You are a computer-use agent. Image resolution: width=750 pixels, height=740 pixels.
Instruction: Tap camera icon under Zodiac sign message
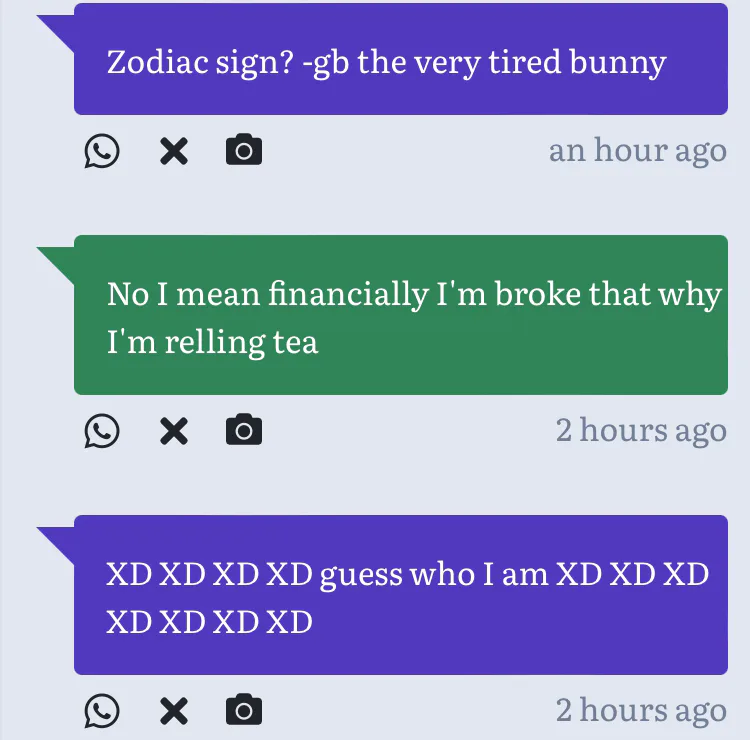244,151
